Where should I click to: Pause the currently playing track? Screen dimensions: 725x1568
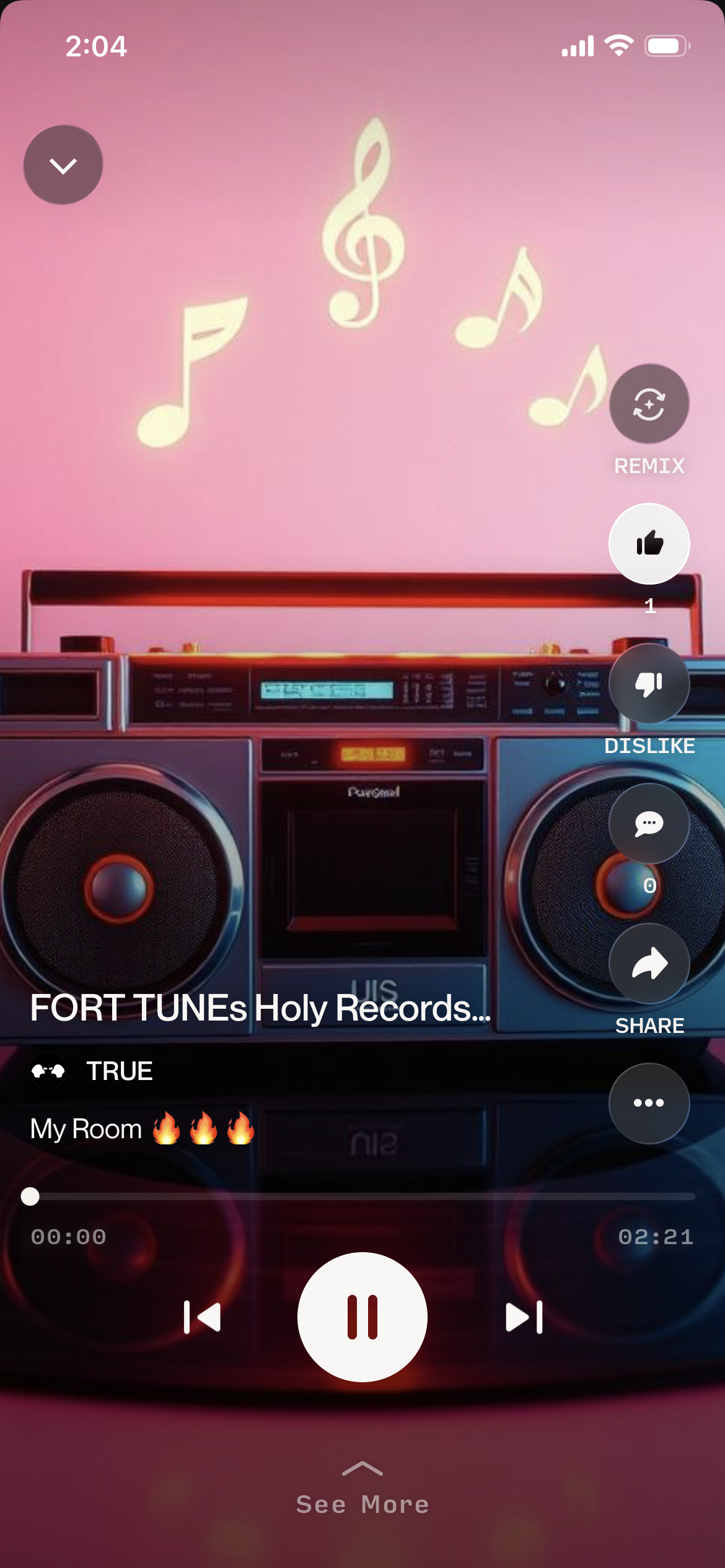362,1318
